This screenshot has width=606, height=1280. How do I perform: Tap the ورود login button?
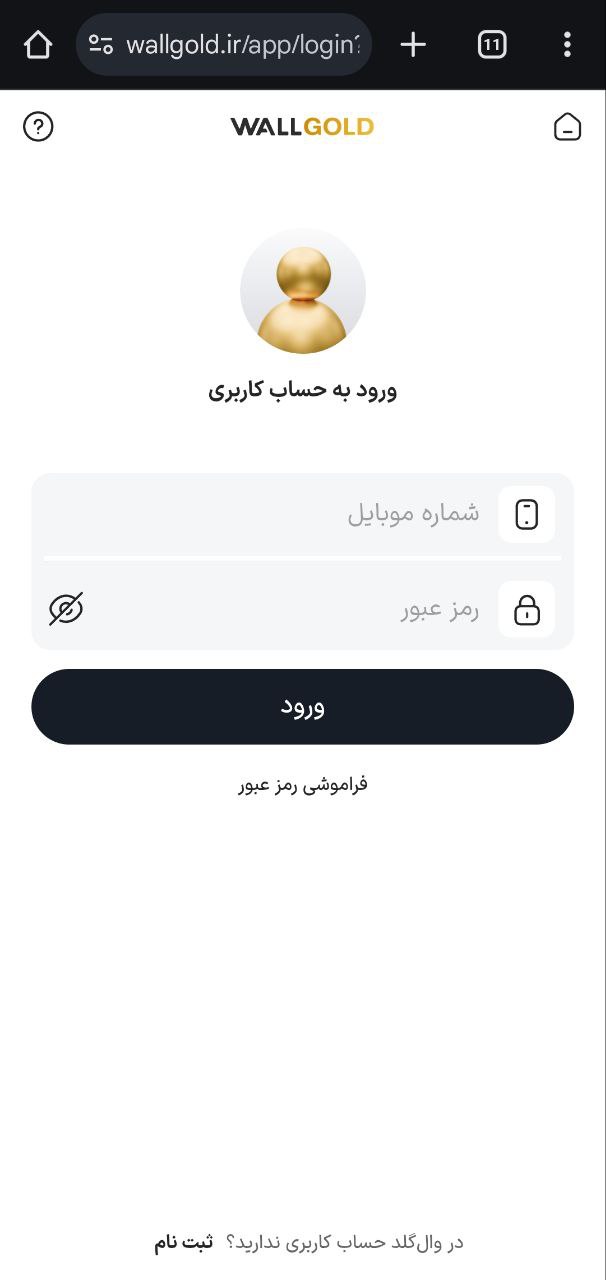pyautogui.click(x=302, y=707)
